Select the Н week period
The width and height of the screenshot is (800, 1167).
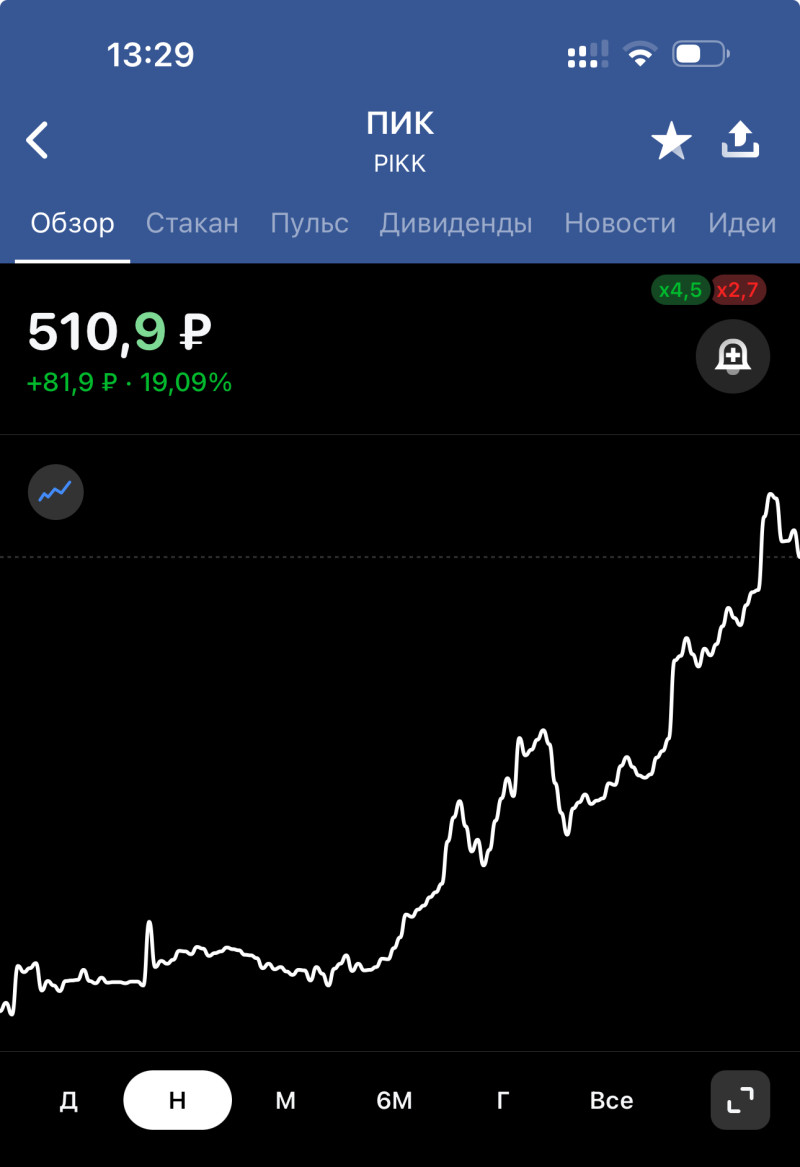tap(177, 1100)
